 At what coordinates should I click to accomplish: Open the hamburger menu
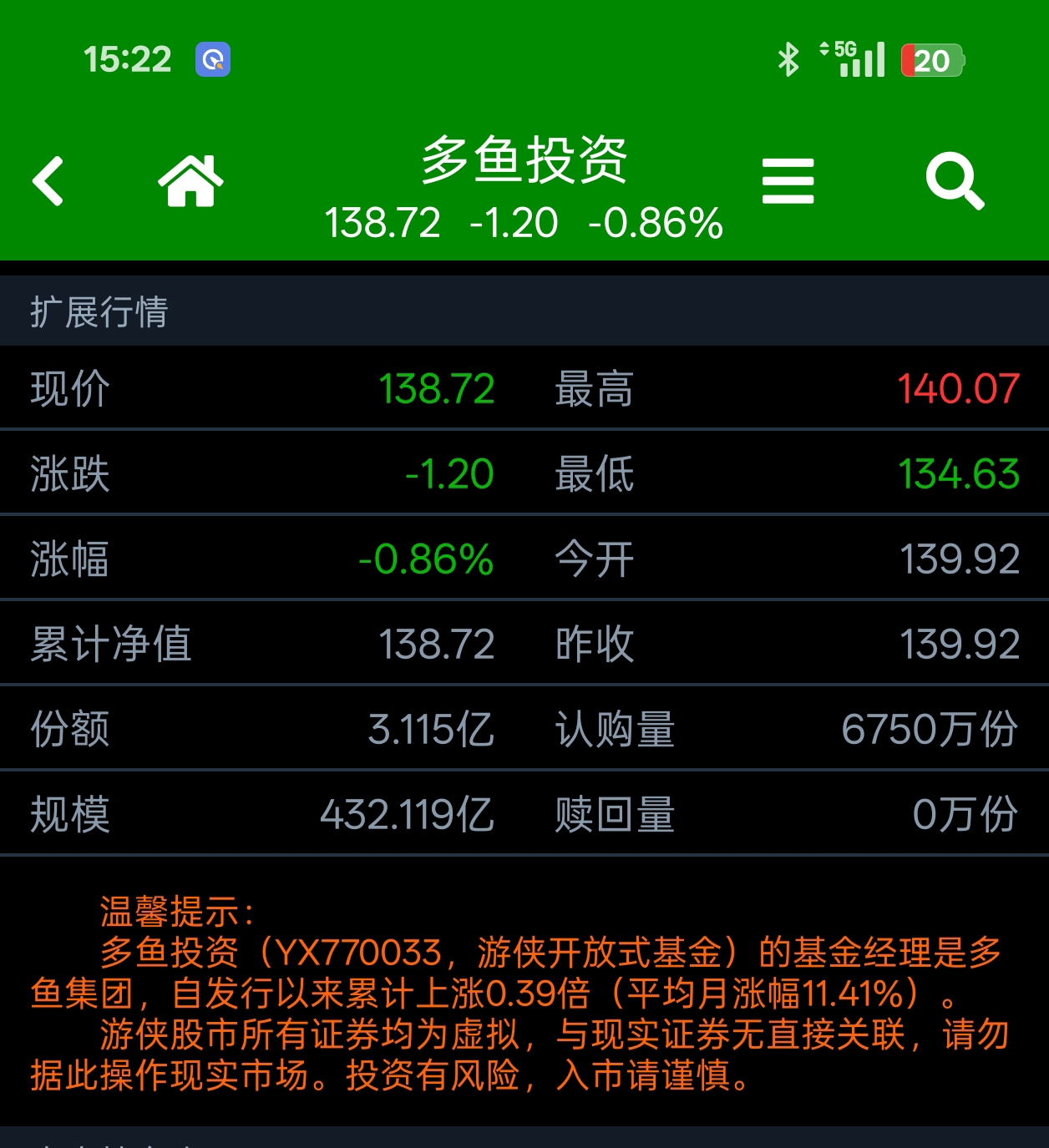click(788, 181)
